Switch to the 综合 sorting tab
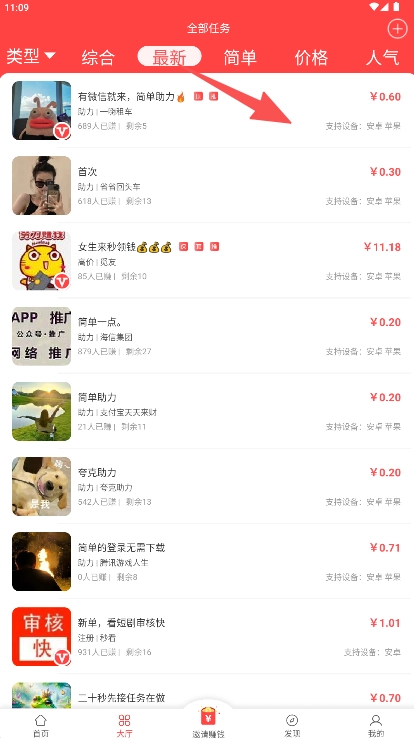 click(x=98, y=57)
